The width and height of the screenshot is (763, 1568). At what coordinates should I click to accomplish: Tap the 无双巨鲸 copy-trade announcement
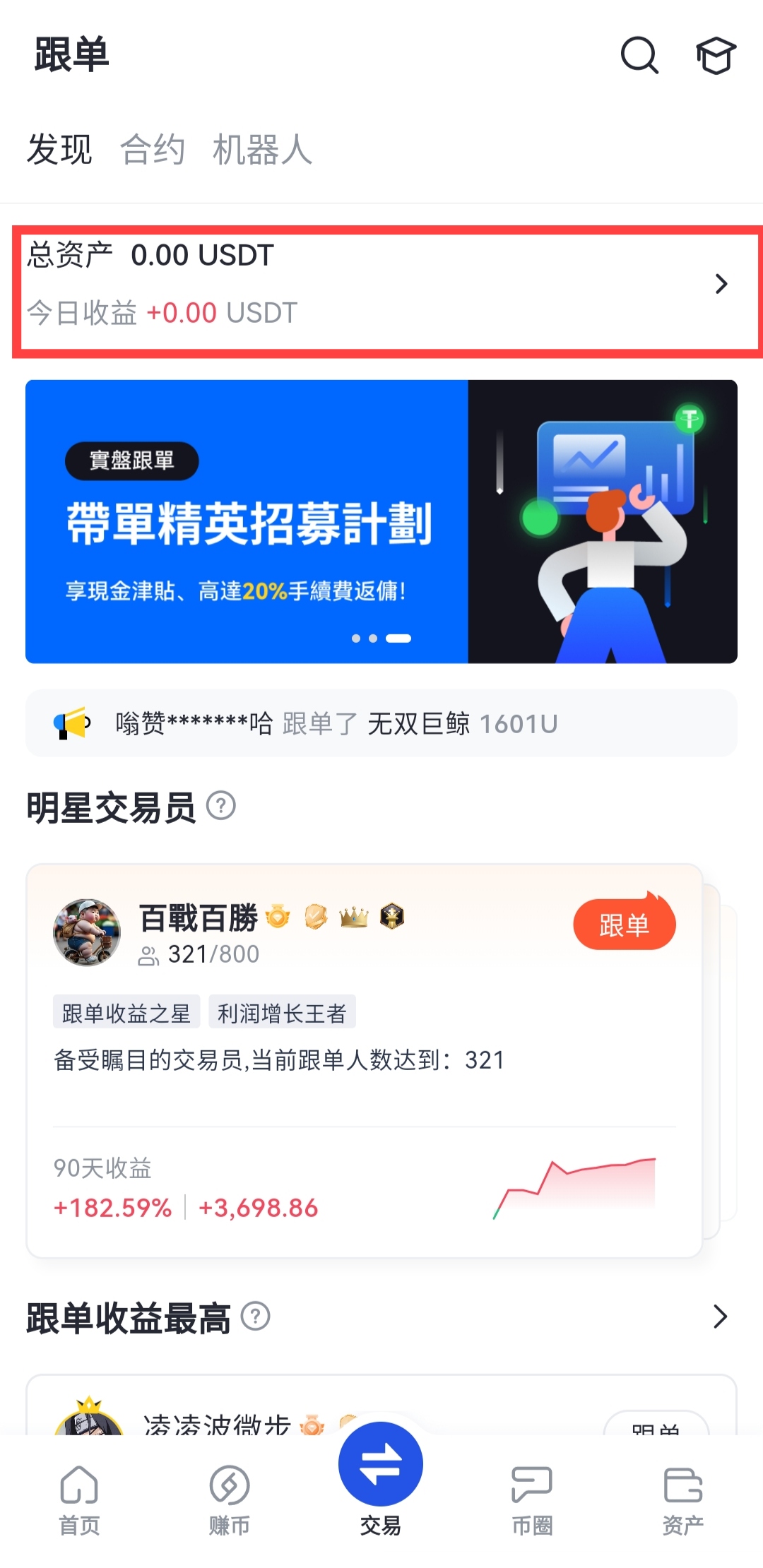381,723
